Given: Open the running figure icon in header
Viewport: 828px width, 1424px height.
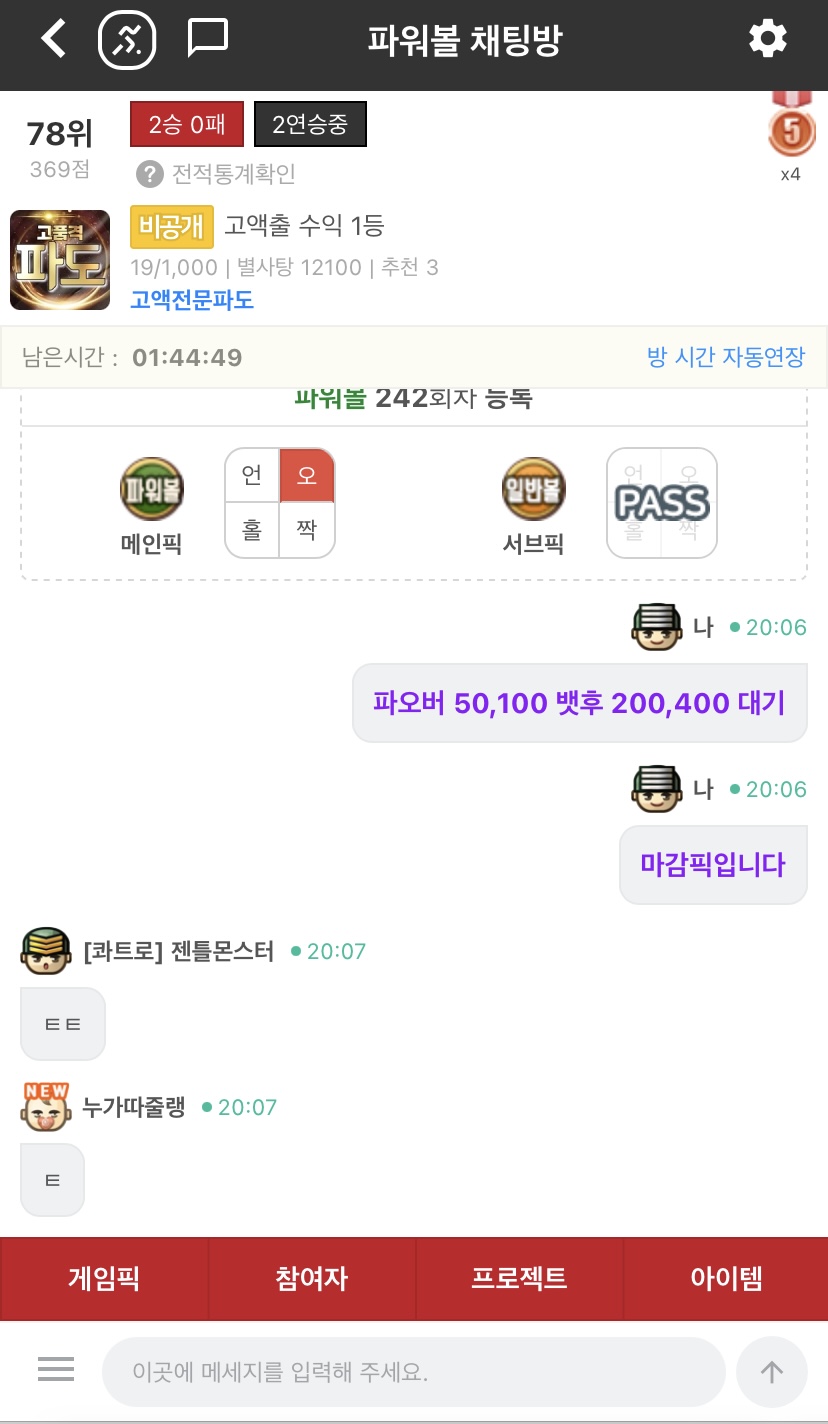Looking at the screenshot, I should [x=127, y=40].
